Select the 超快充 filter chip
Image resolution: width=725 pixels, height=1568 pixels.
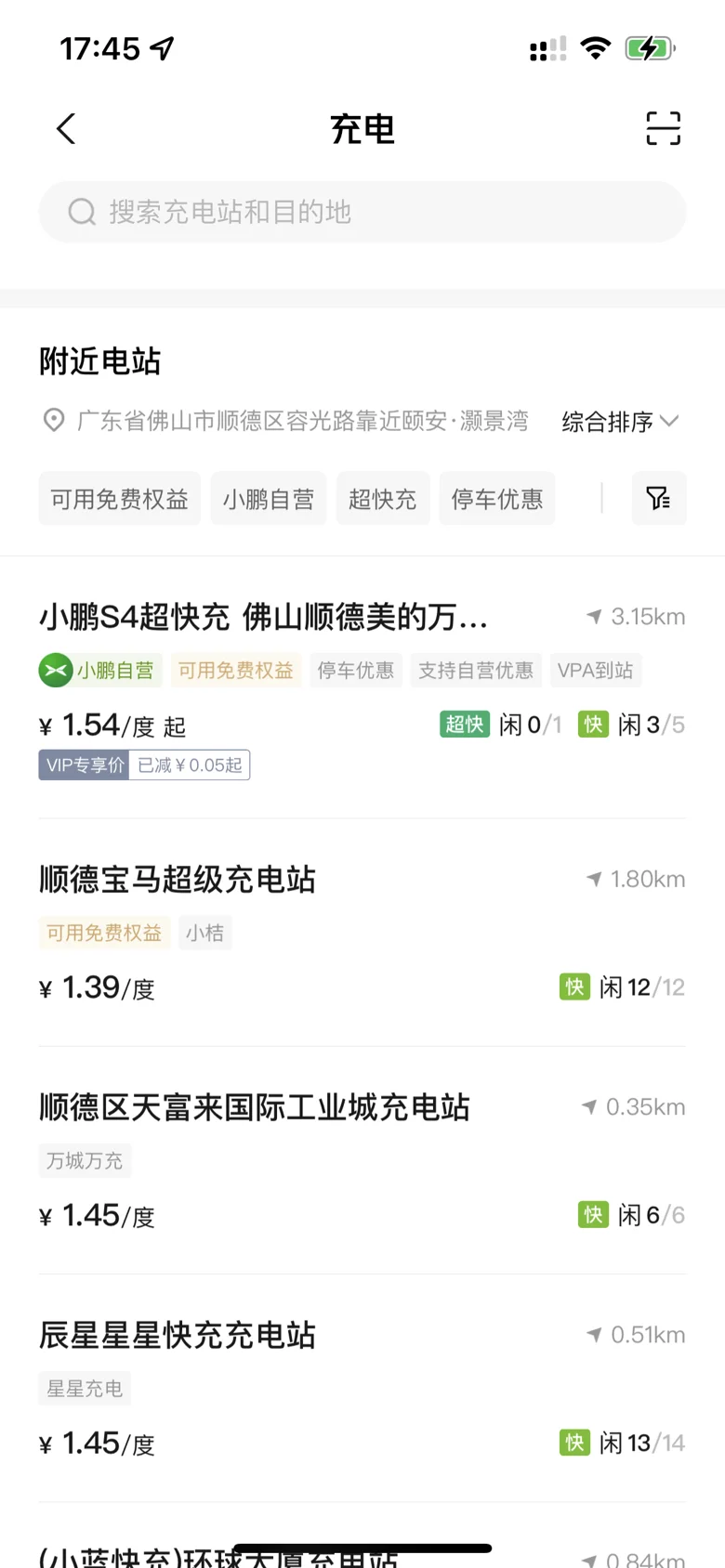(383, 499)
